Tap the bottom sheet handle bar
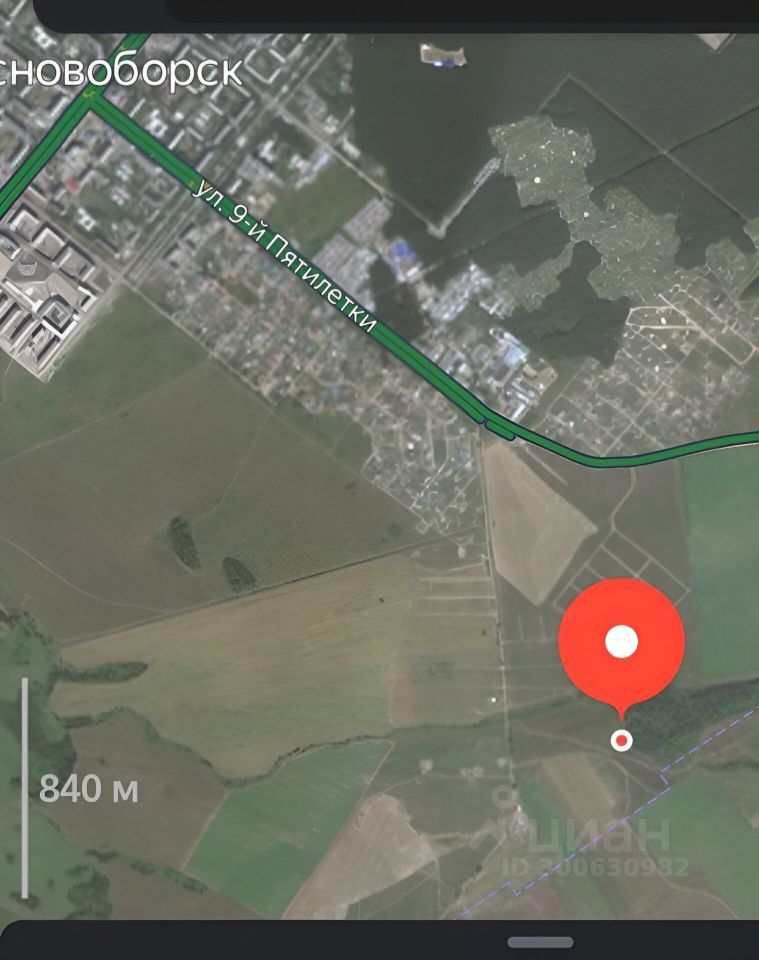This screenshot has width=759, height=960. tap(540, 942)
